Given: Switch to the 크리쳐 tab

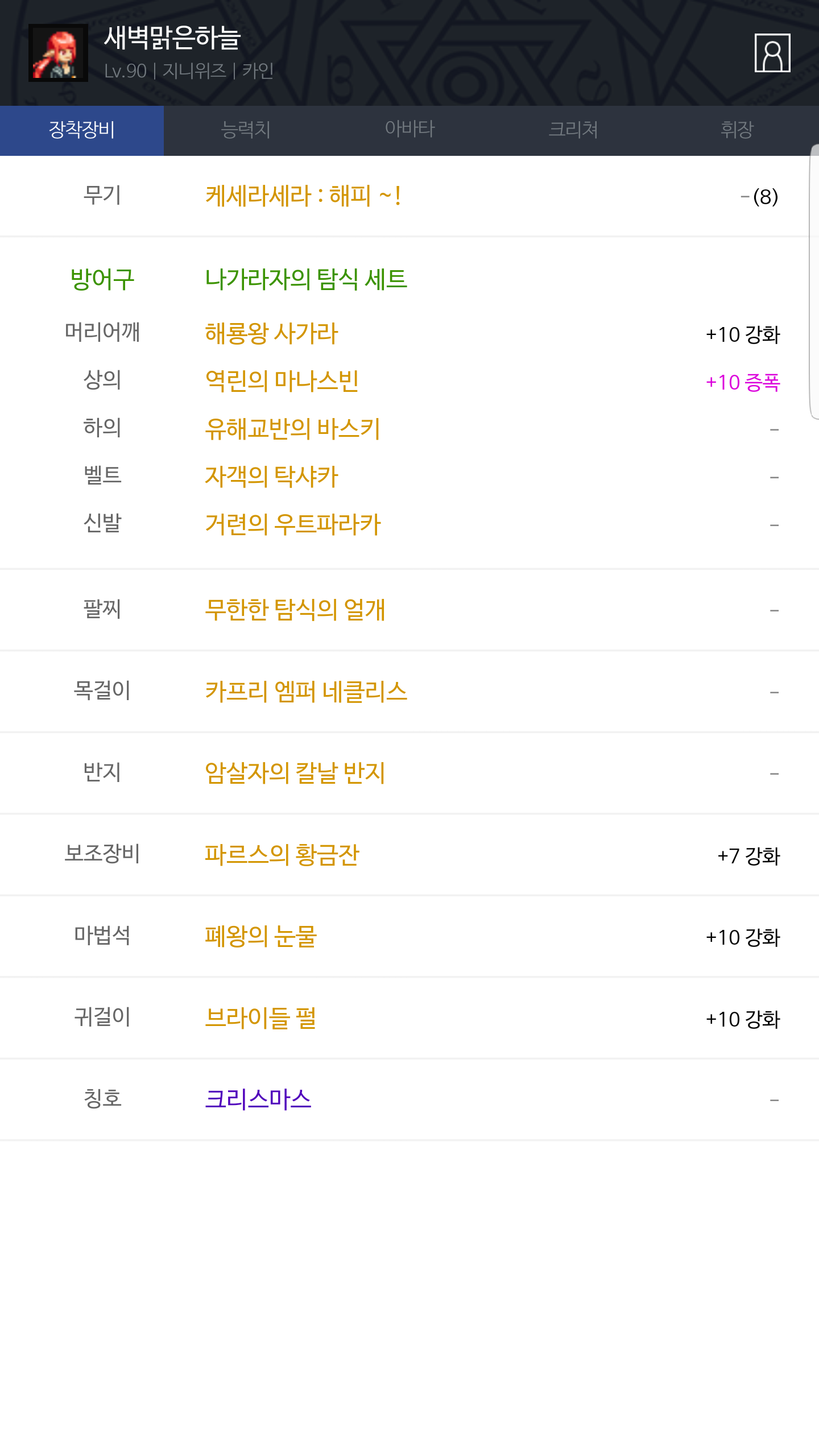Looking at the screenshot, I should 573,130.
